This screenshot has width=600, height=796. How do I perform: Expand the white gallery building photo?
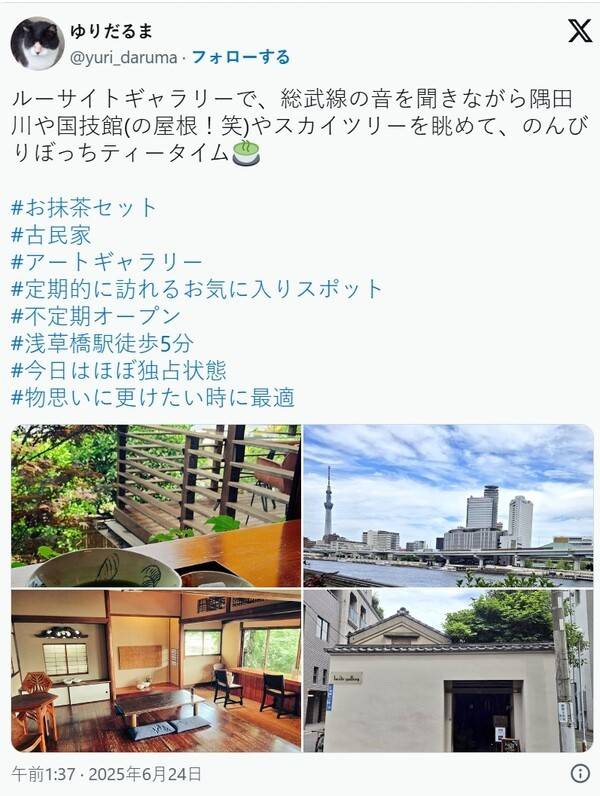point(448,671)
